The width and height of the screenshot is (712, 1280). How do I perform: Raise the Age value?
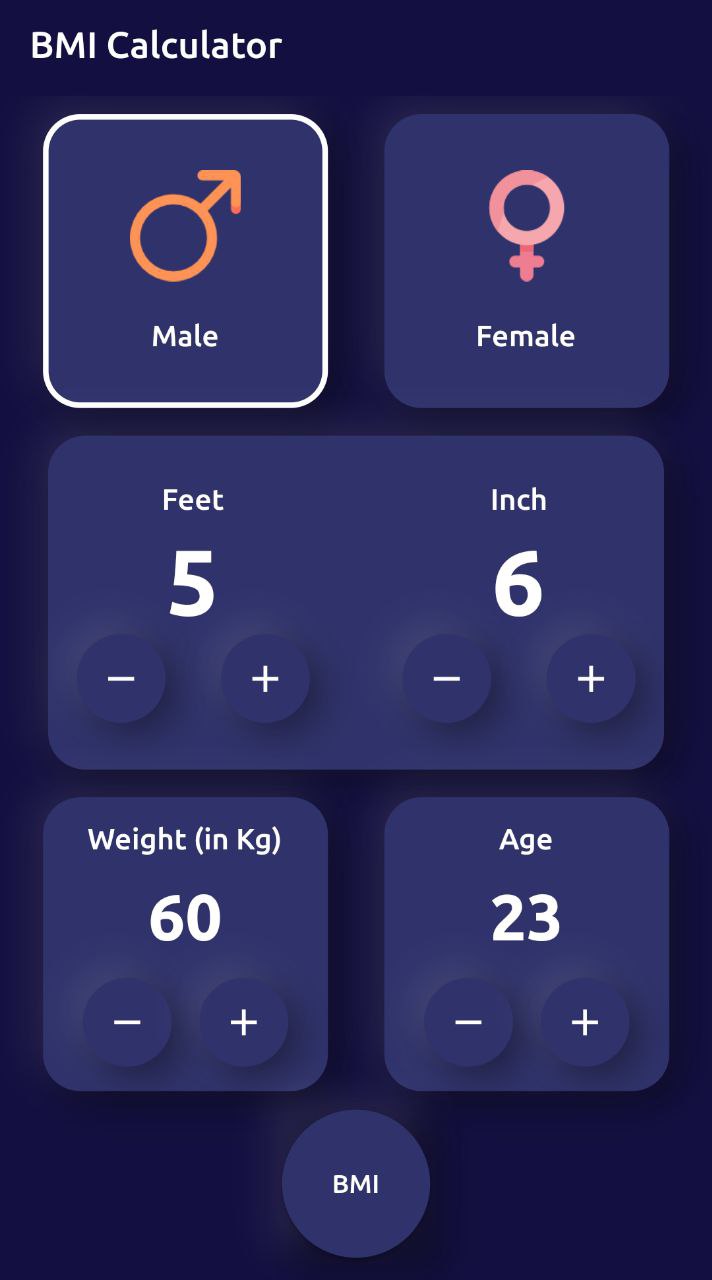click(x=585, y=1022)
